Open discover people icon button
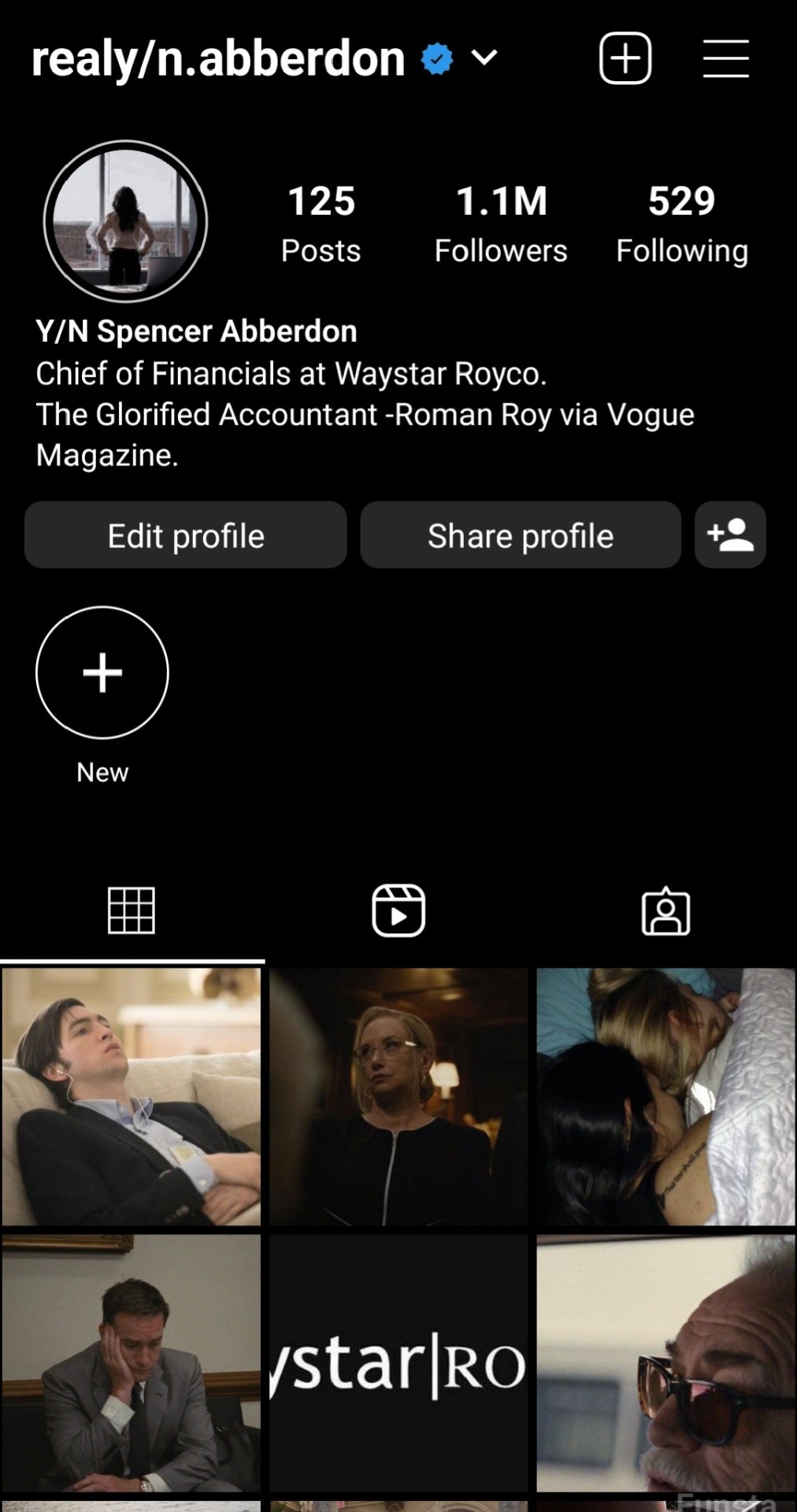The image size is (797, 1512). coord(730,535)
